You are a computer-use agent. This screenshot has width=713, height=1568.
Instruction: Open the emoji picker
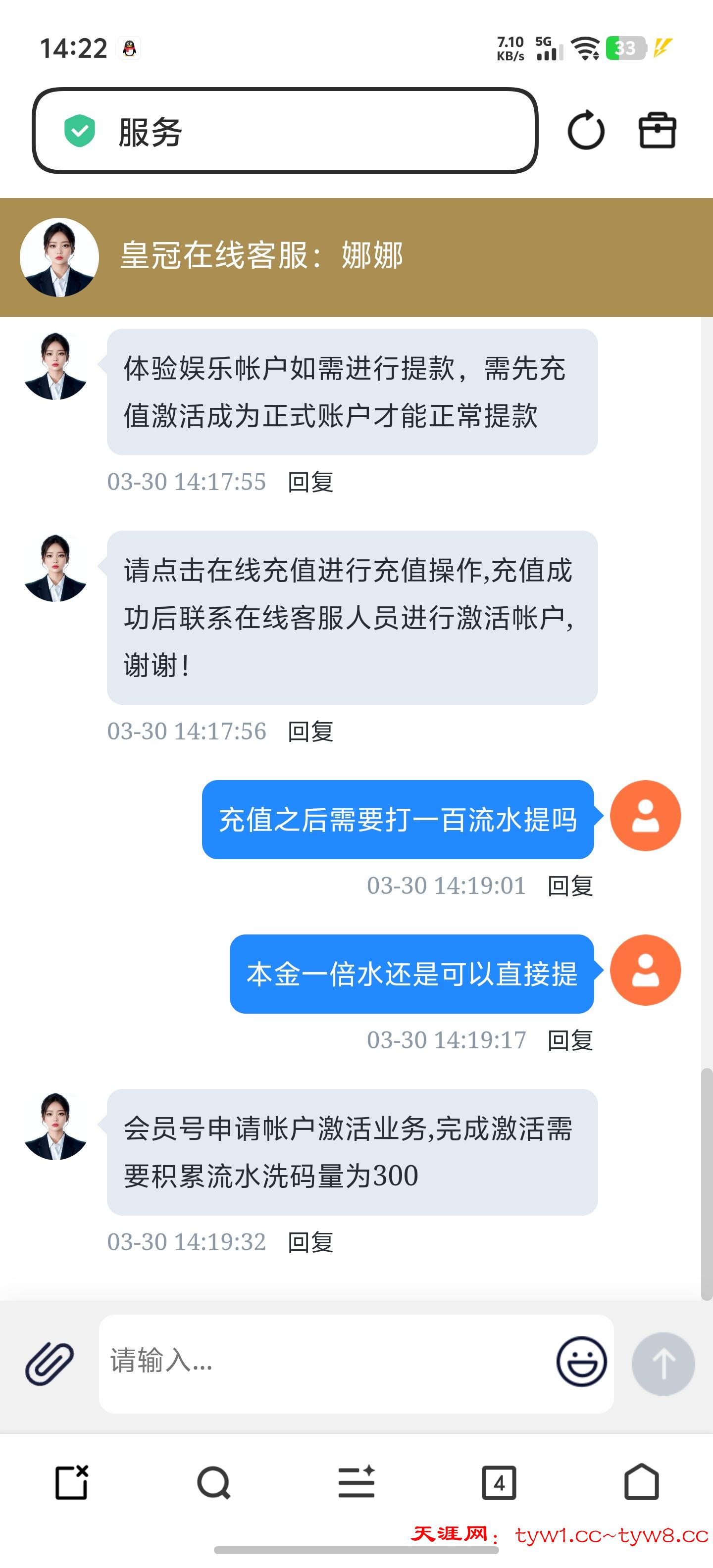(581, 1362)
